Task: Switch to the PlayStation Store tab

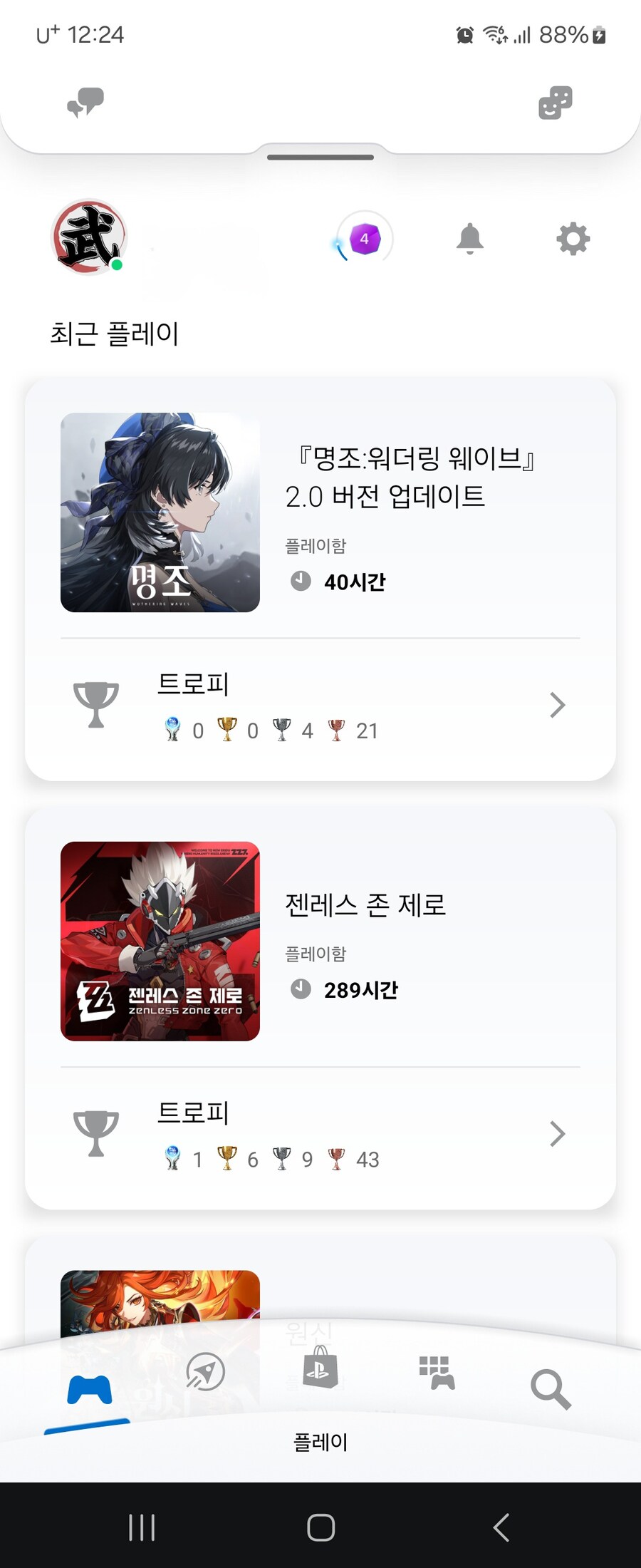Action: [x=320, y=1368]
